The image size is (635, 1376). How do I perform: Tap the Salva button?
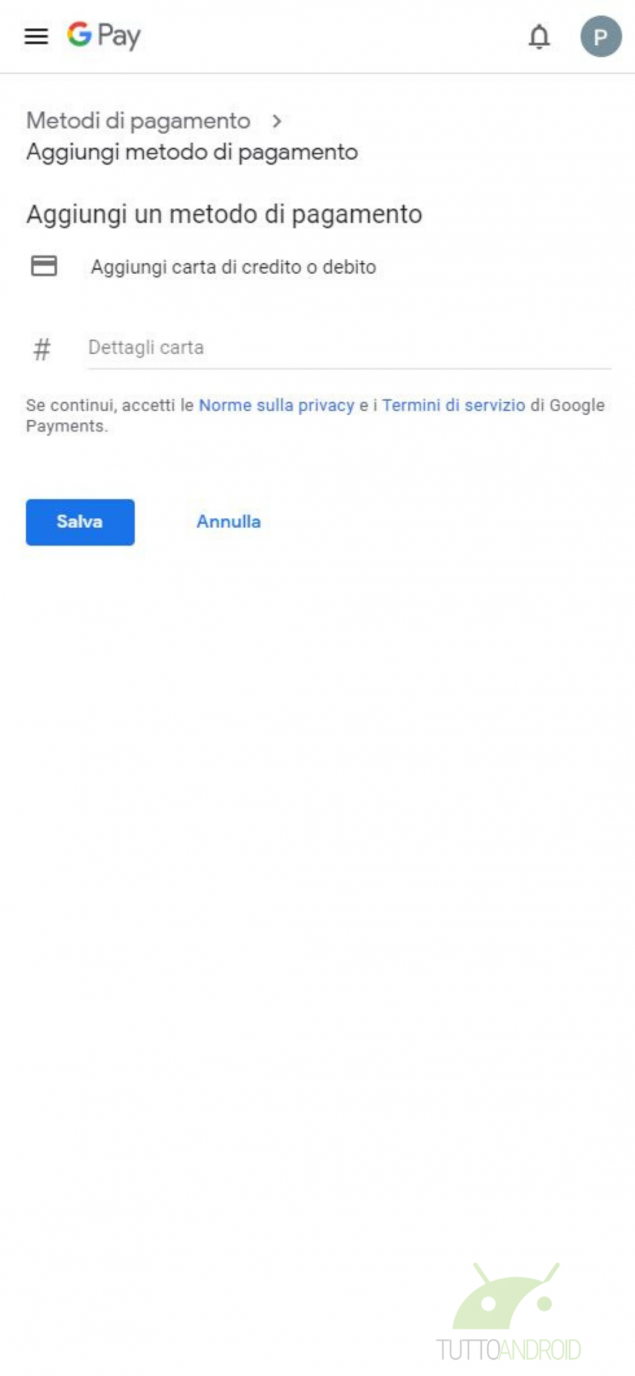[80, 522]
